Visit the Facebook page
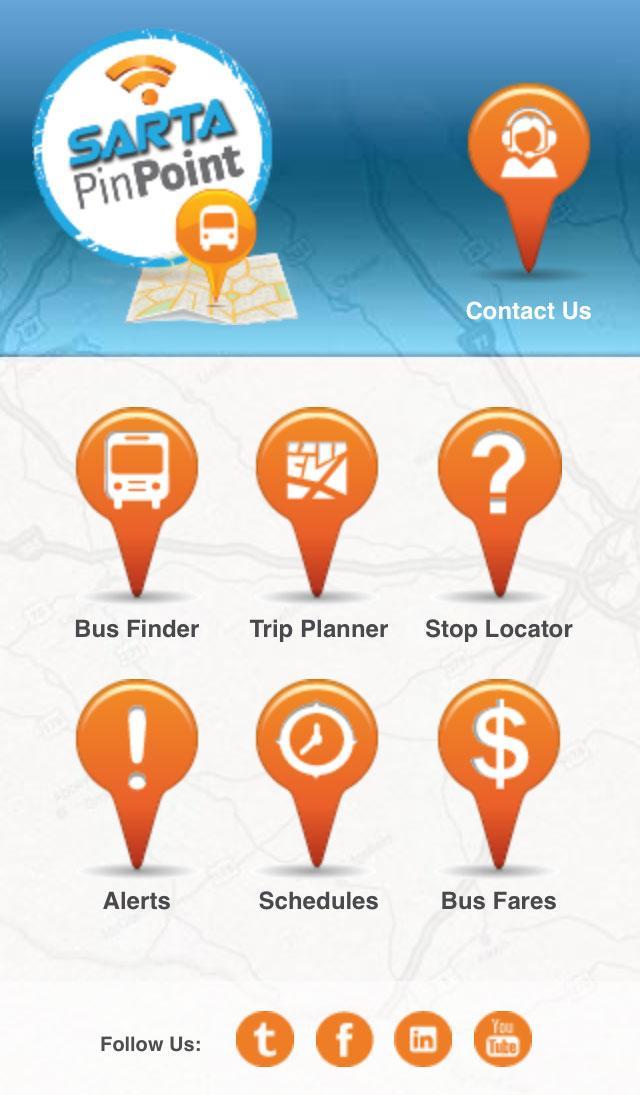 coord(344,1040)
